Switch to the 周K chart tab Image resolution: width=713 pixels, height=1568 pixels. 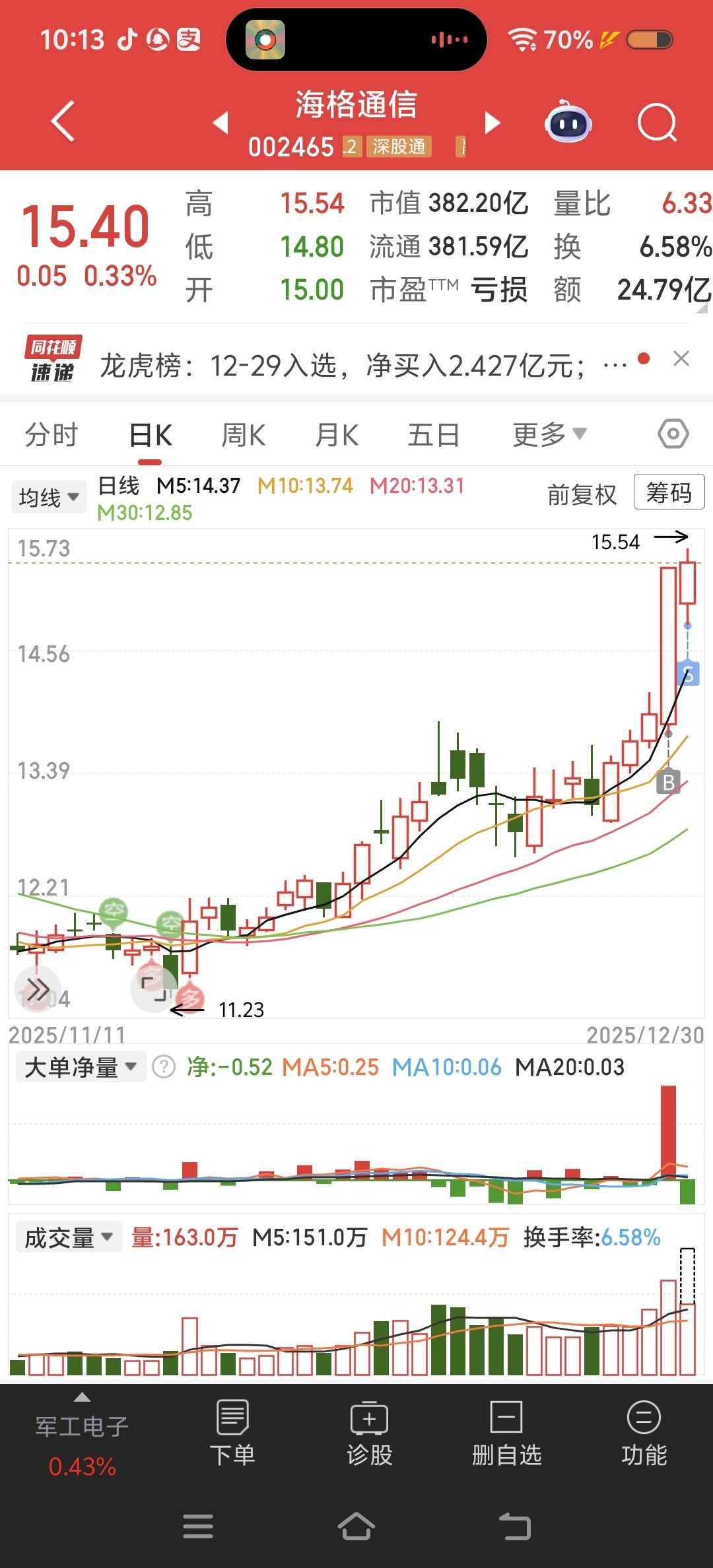(x=243, y=435)
